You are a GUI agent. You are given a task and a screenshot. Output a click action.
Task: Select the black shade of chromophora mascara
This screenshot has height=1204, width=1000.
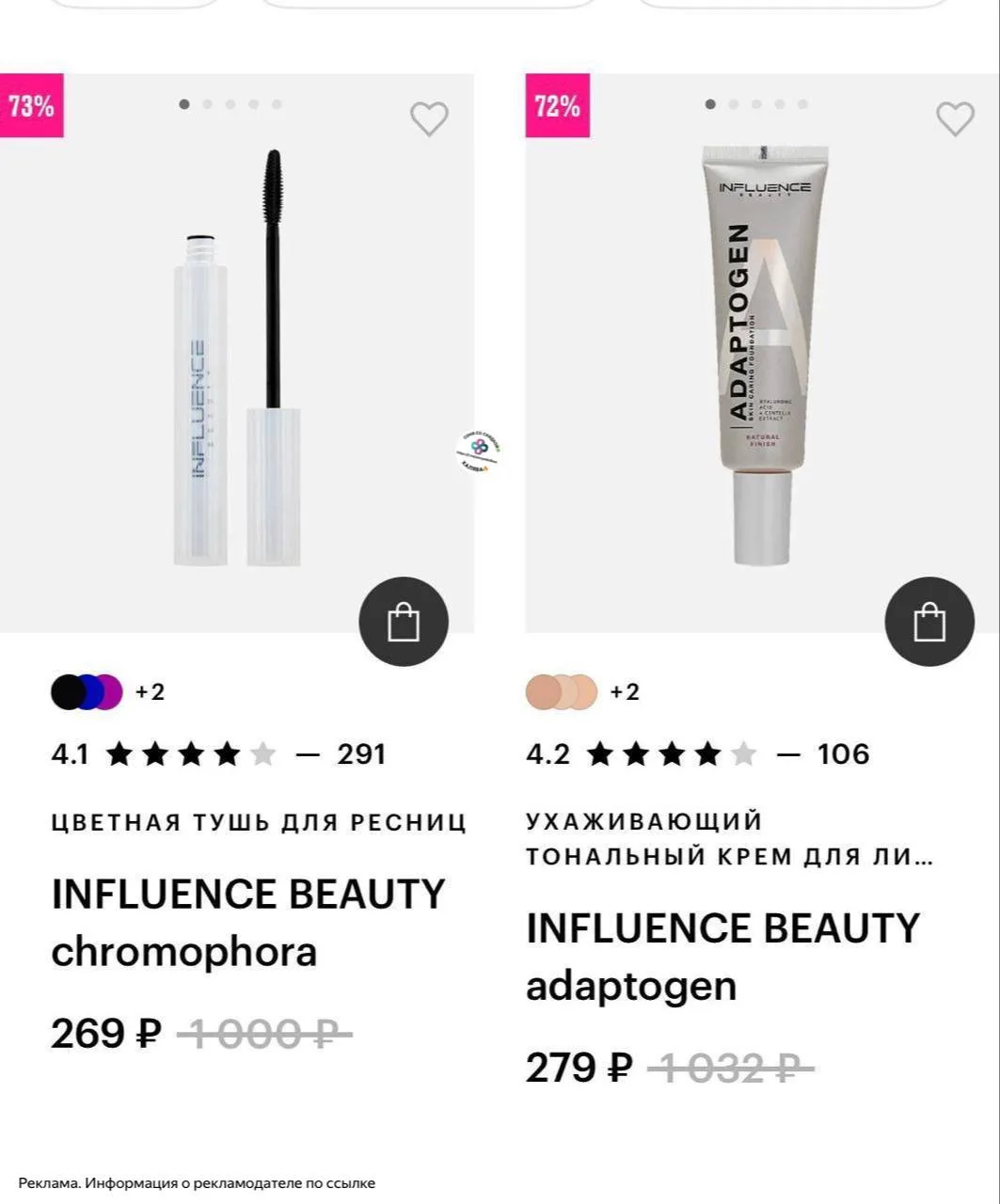[x=68, y=692]
